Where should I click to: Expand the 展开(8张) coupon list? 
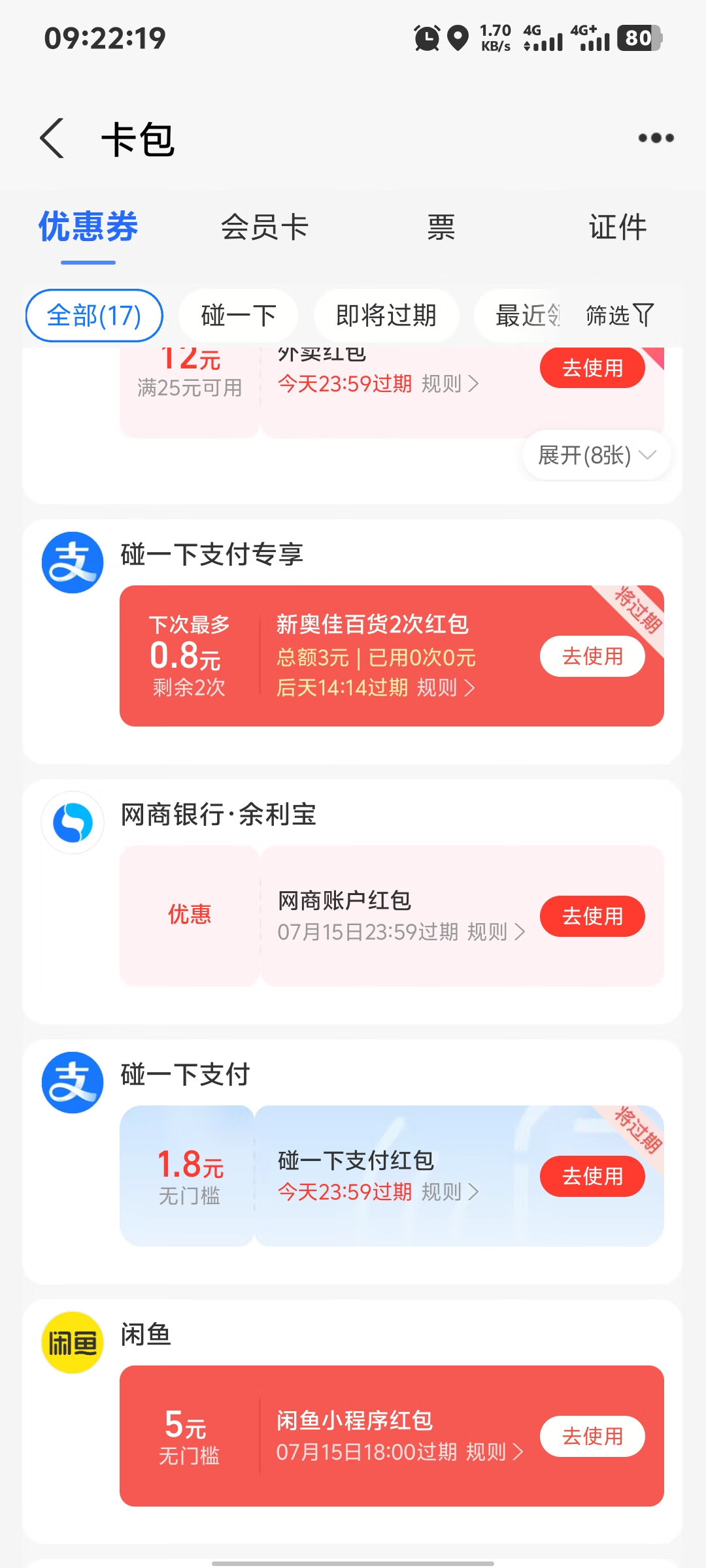pyautogui.click(x=596, y=455)
